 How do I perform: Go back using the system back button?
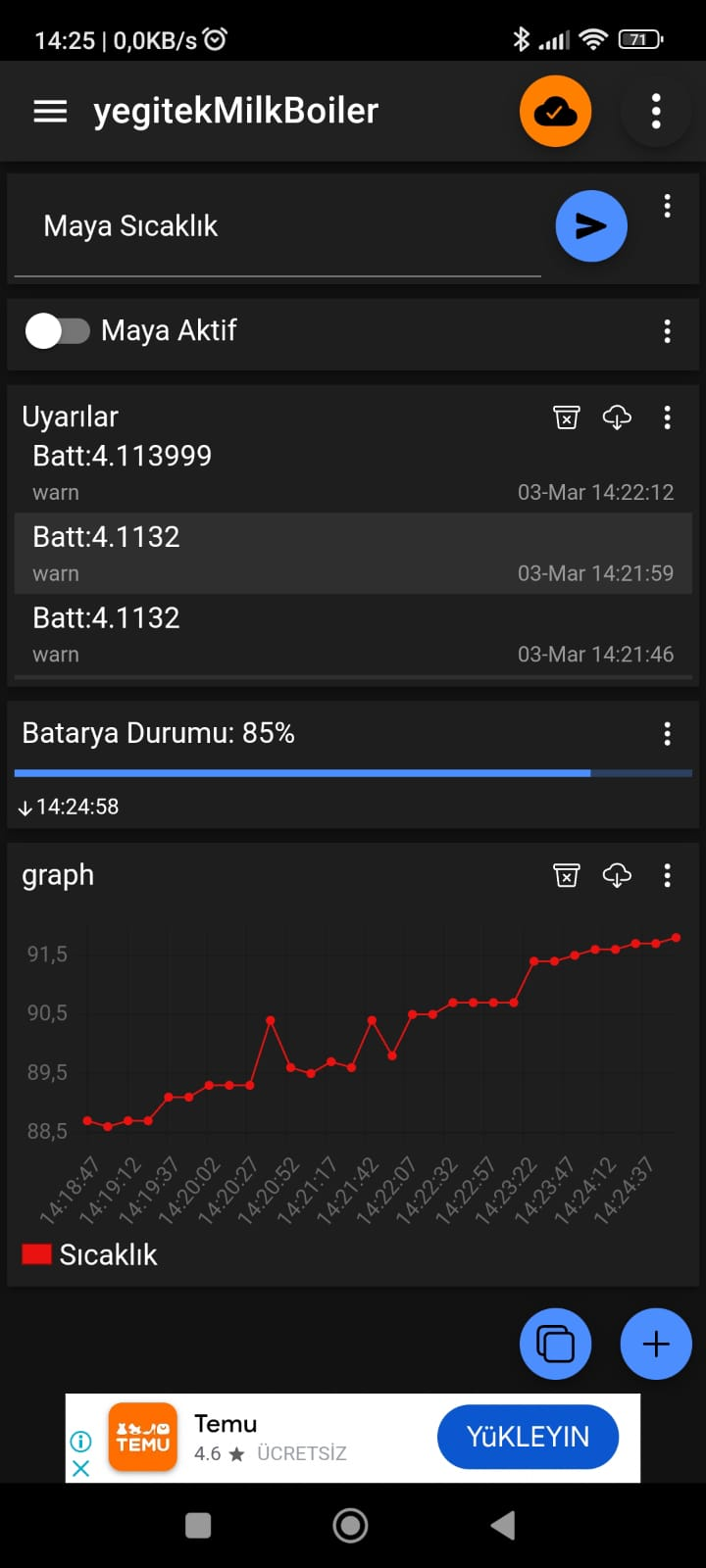click(503, 1525)
